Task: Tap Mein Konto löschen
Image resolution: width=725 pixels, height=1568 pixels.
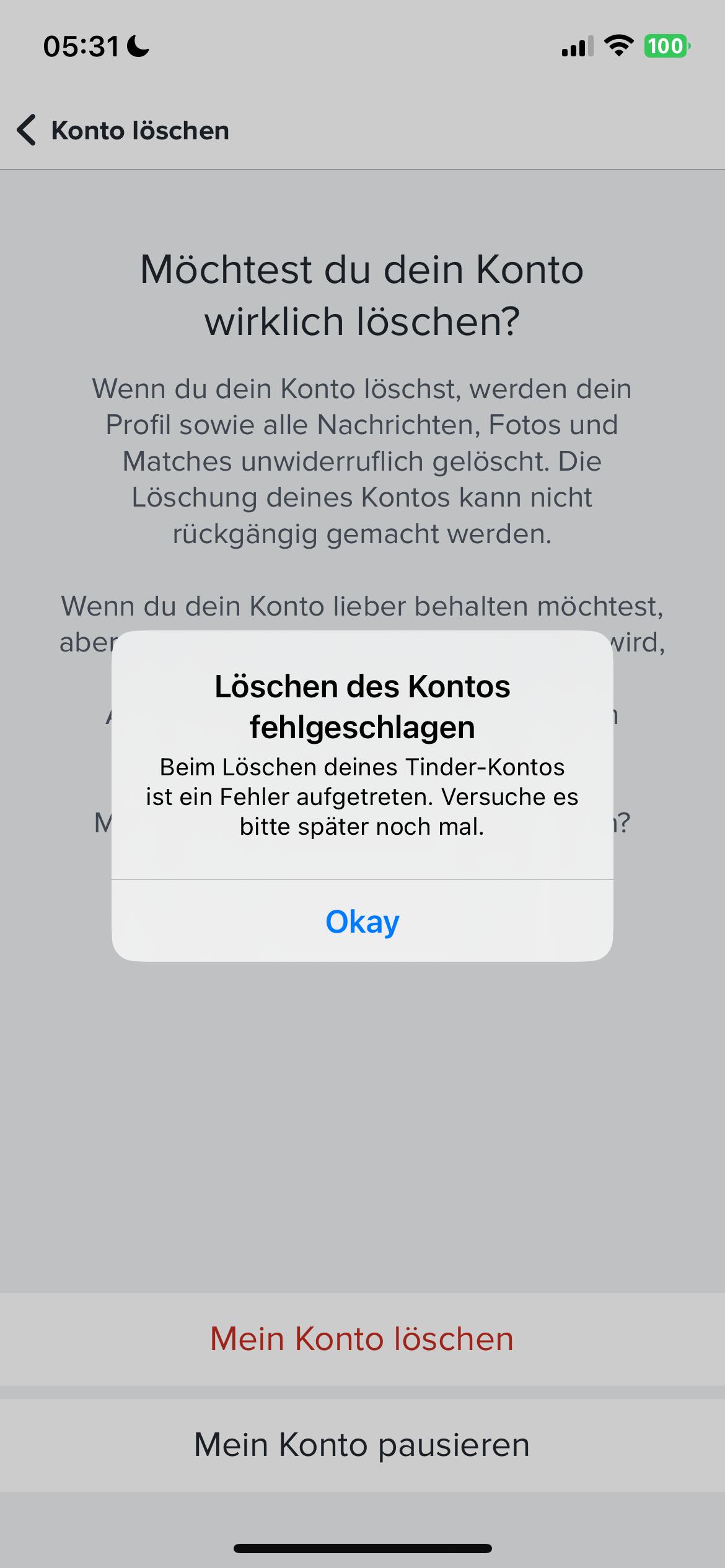Action: [x=362, y=1339]
